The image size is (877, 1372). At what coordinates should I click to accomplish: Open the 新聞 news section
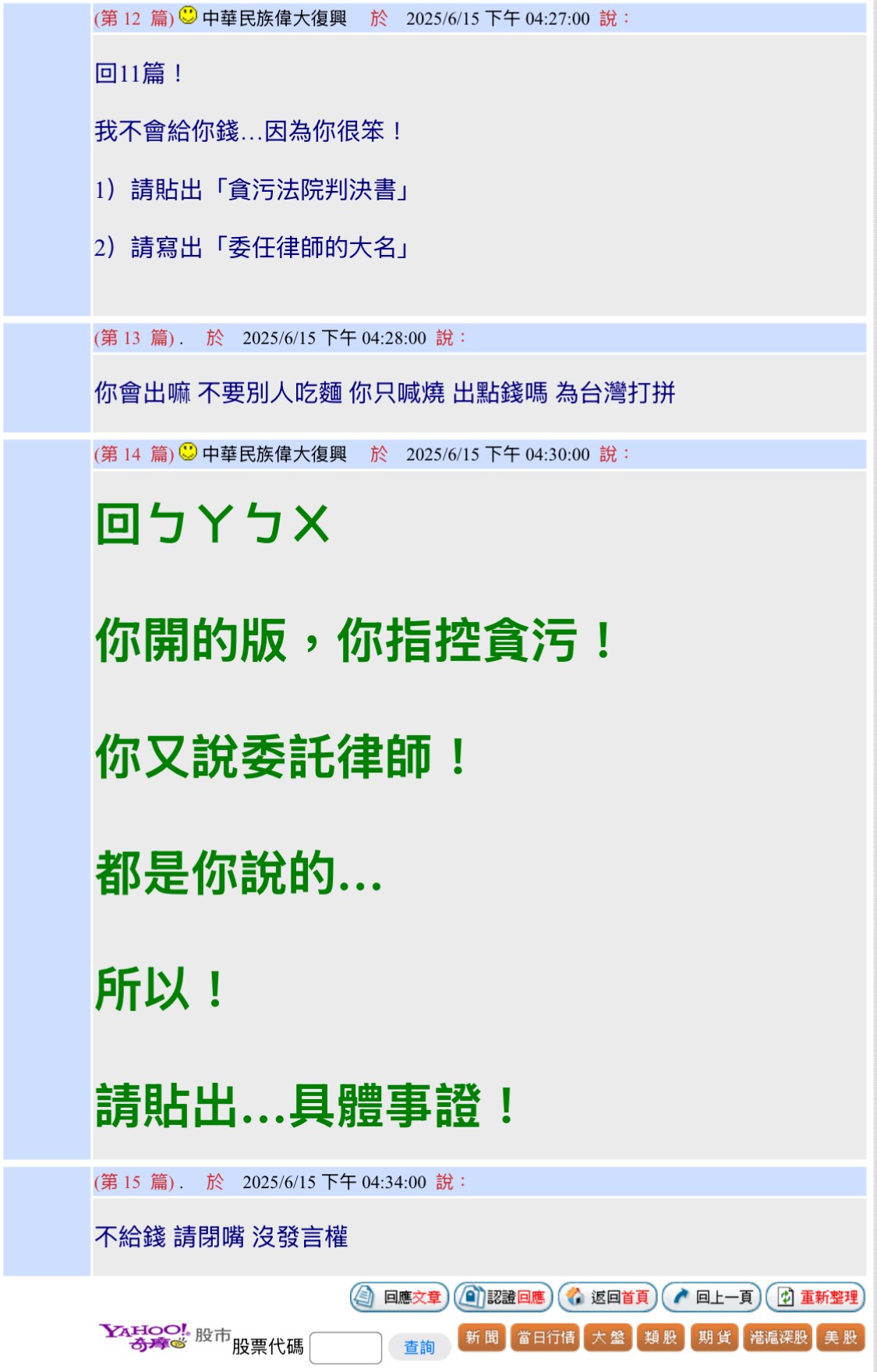click(482, 1338)
